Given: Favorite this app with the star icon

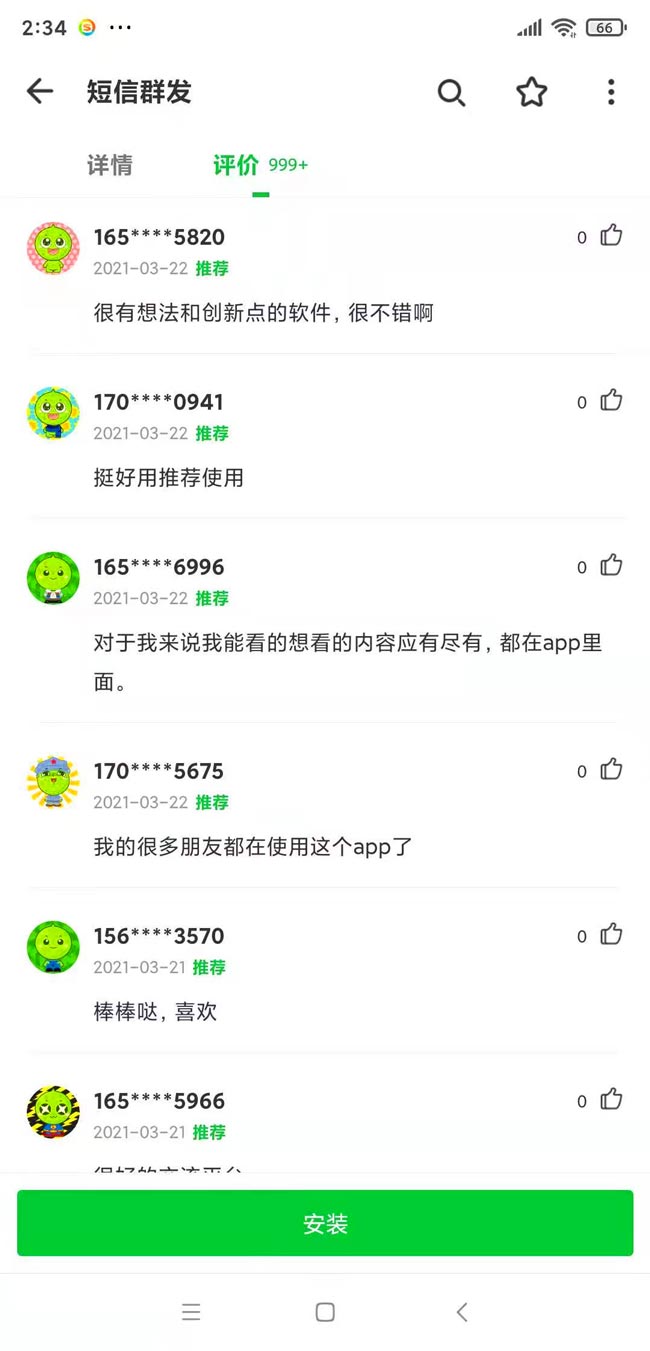Looking at the screenshot, I should (x=531, y=93).
